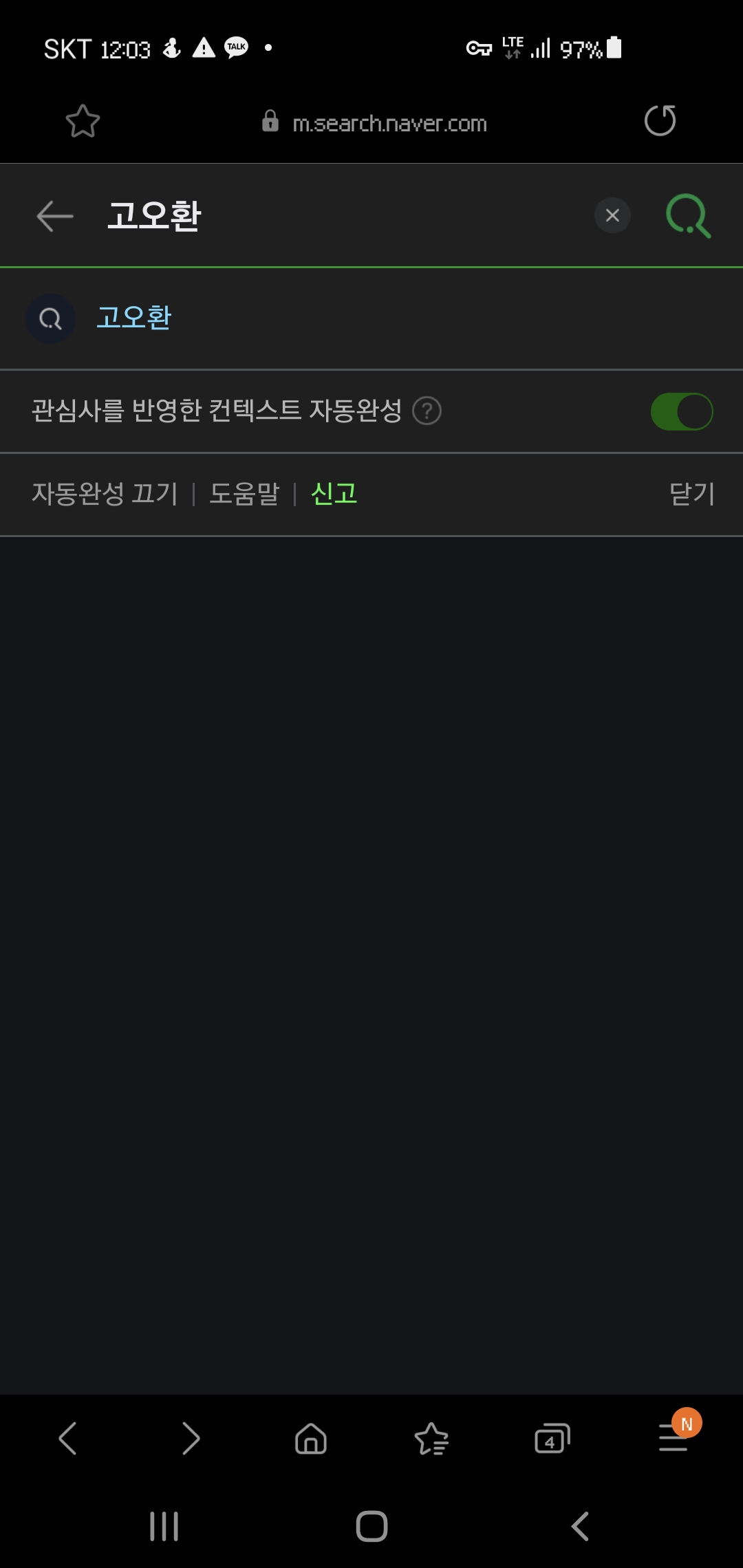View the 4 open tabs
This screenshot has height=1568, width=743.
pyautogui.click(x=552, y=1439)
